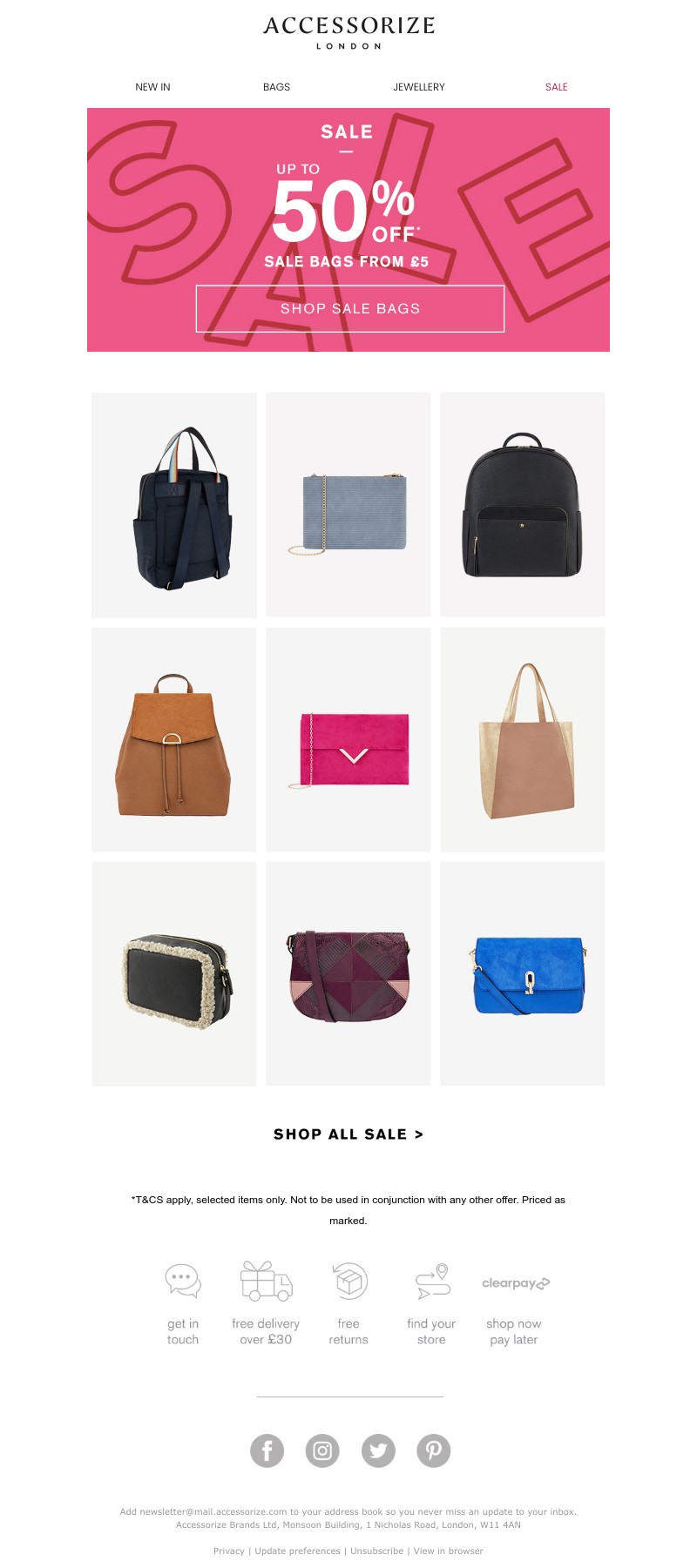The width and height of the screenshot is (697, 1568).
Task: Tap the SHOP SALE BAGS button
Action: coord(350,308)
